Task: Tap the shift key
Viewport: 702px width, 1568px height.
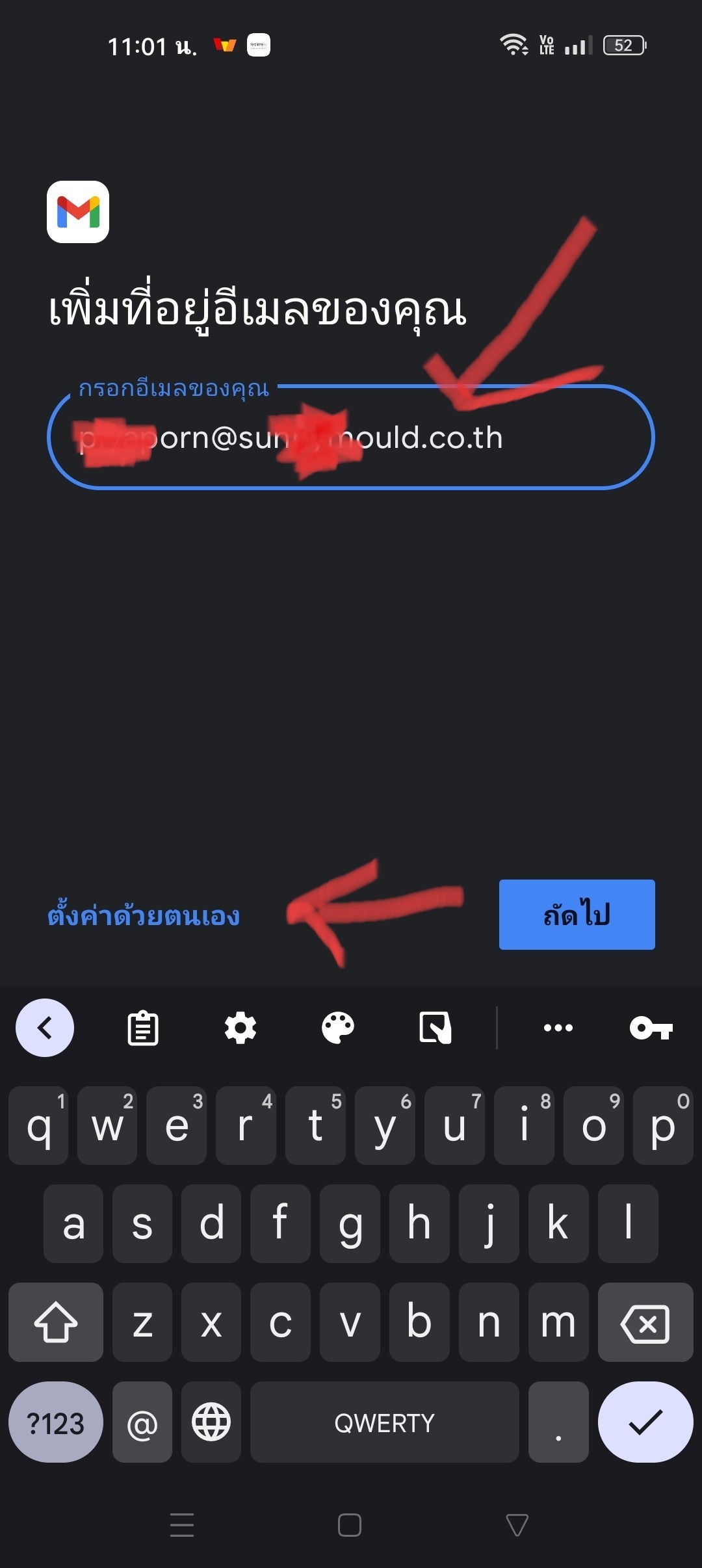Action: (x=56, y=1322)
